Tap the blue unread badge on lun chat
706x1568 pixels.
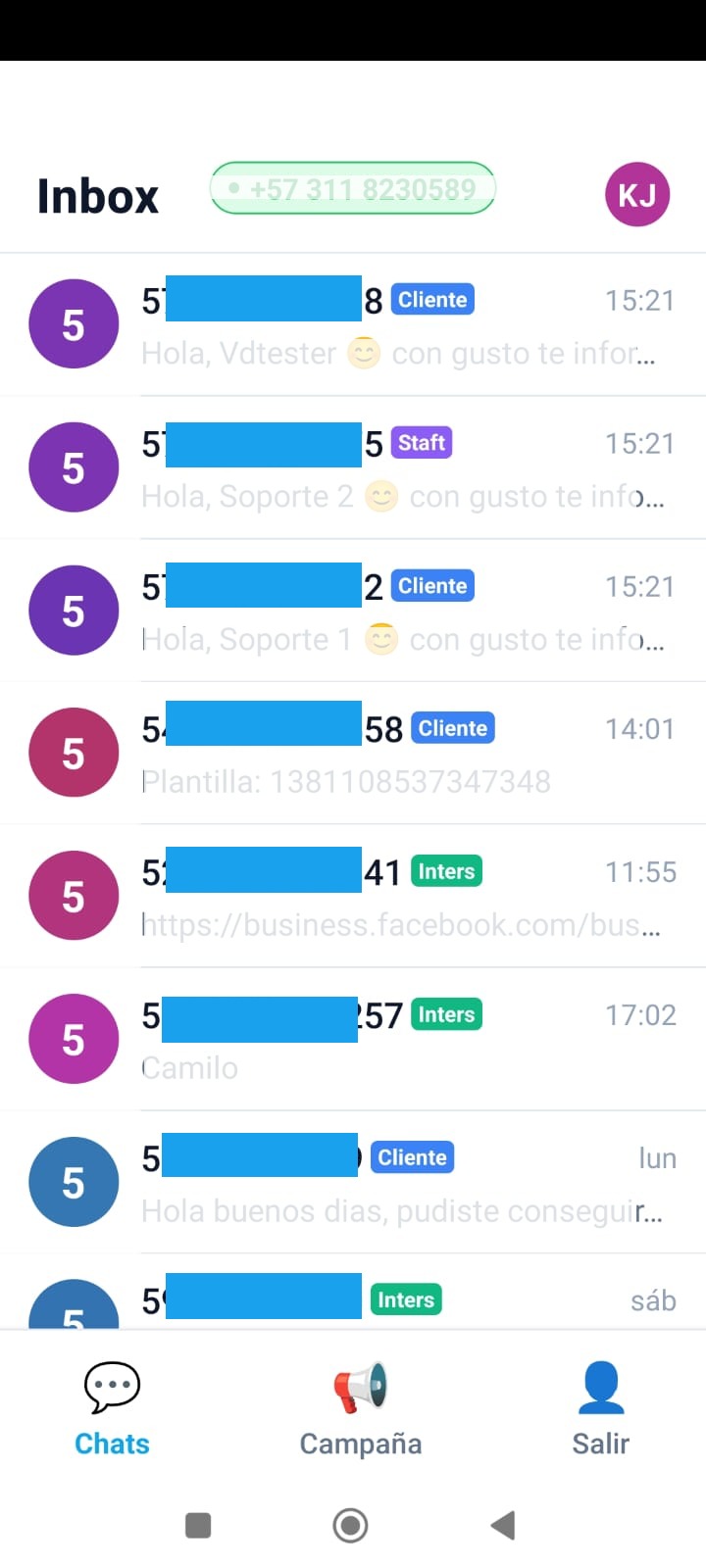[74, 1182]
